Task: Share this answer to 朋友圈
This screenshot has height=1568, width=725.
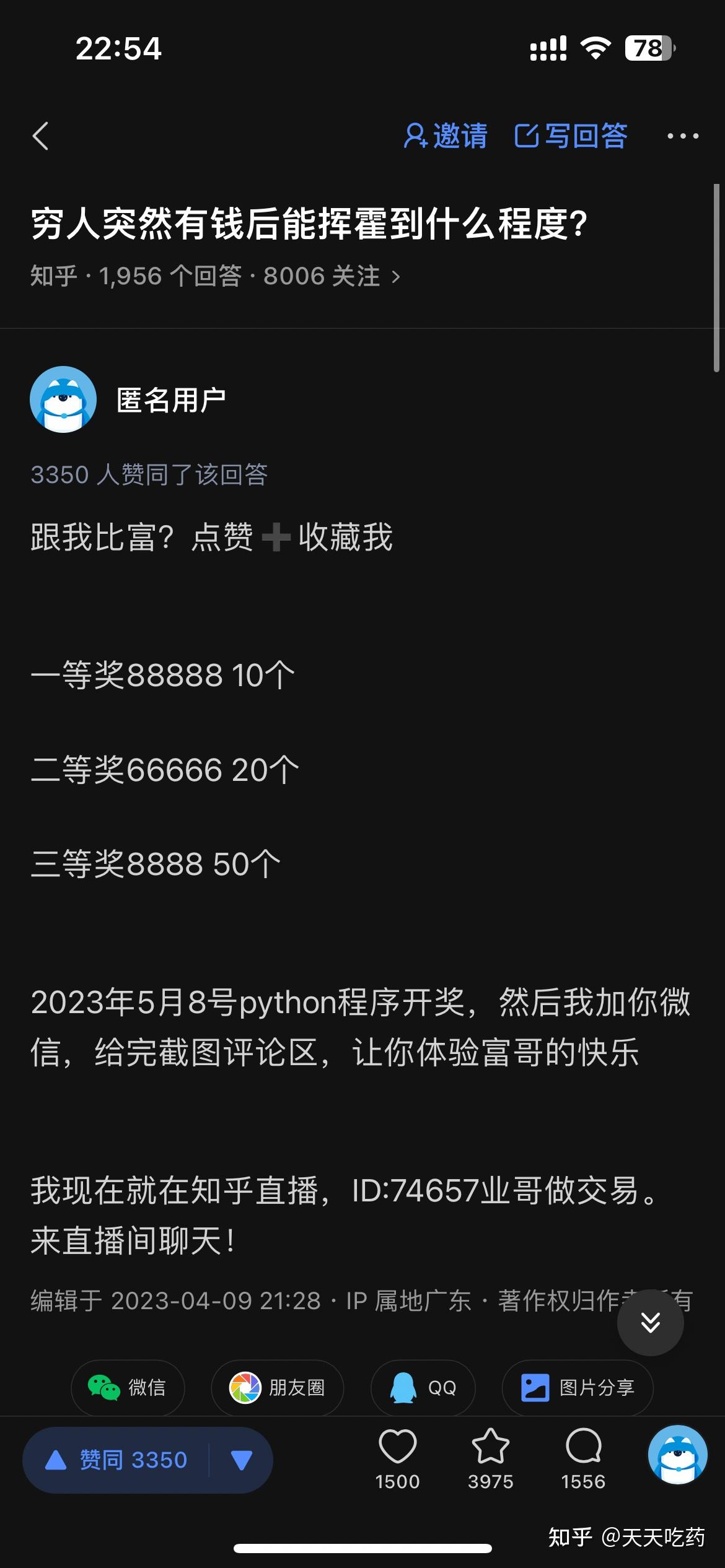Action: point(277,1387)
